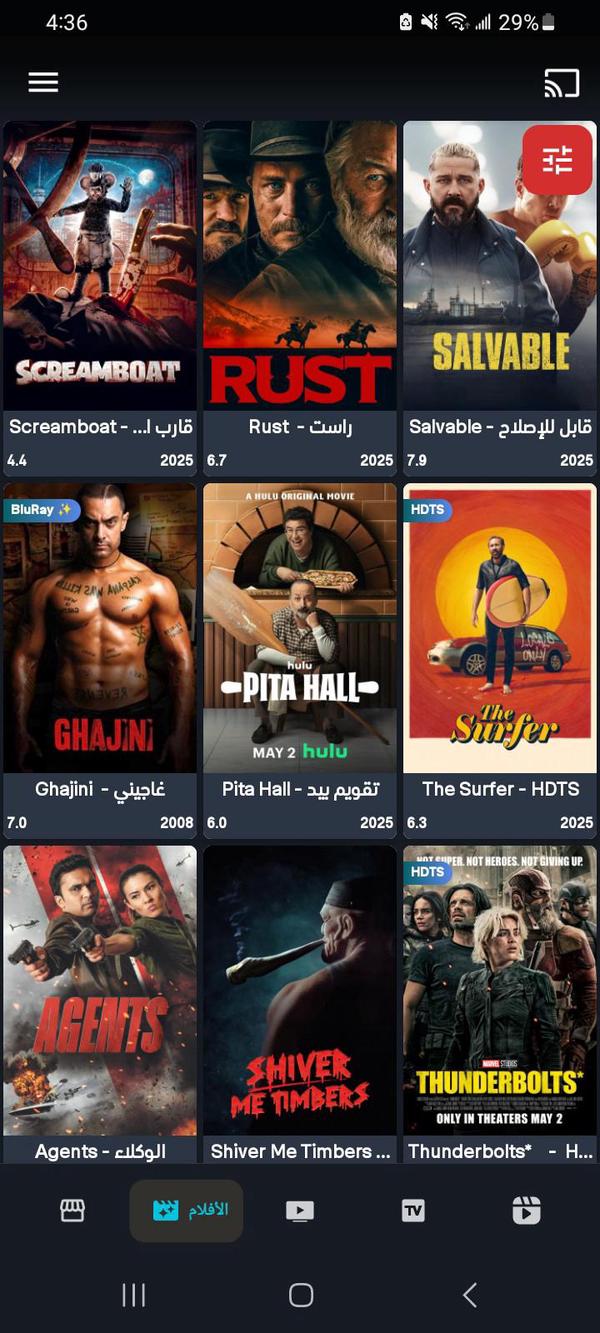Tap the cast to screen icon
Viewport: 600px width, 1333px height.
click(x=561, y=83)
